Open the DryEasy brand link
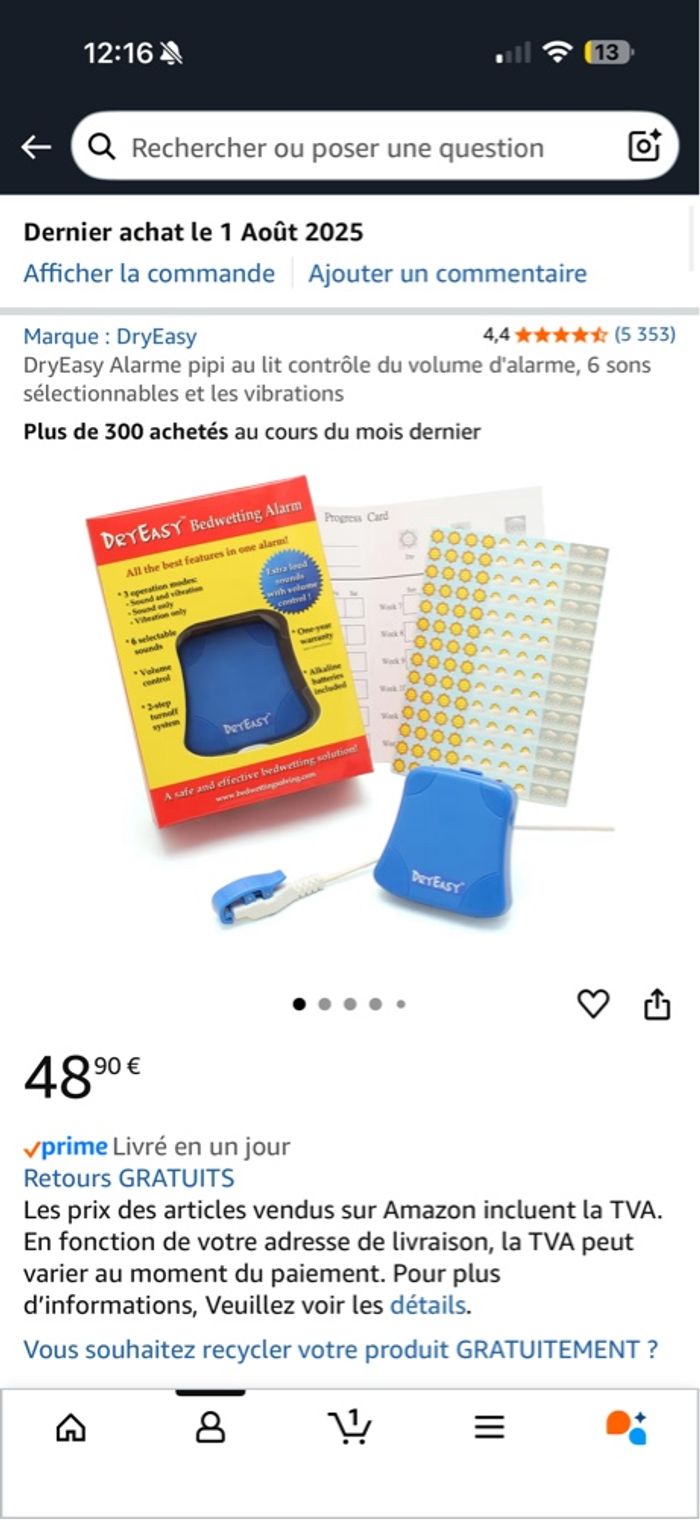700x1520 pixels. [x=110, y=336]
